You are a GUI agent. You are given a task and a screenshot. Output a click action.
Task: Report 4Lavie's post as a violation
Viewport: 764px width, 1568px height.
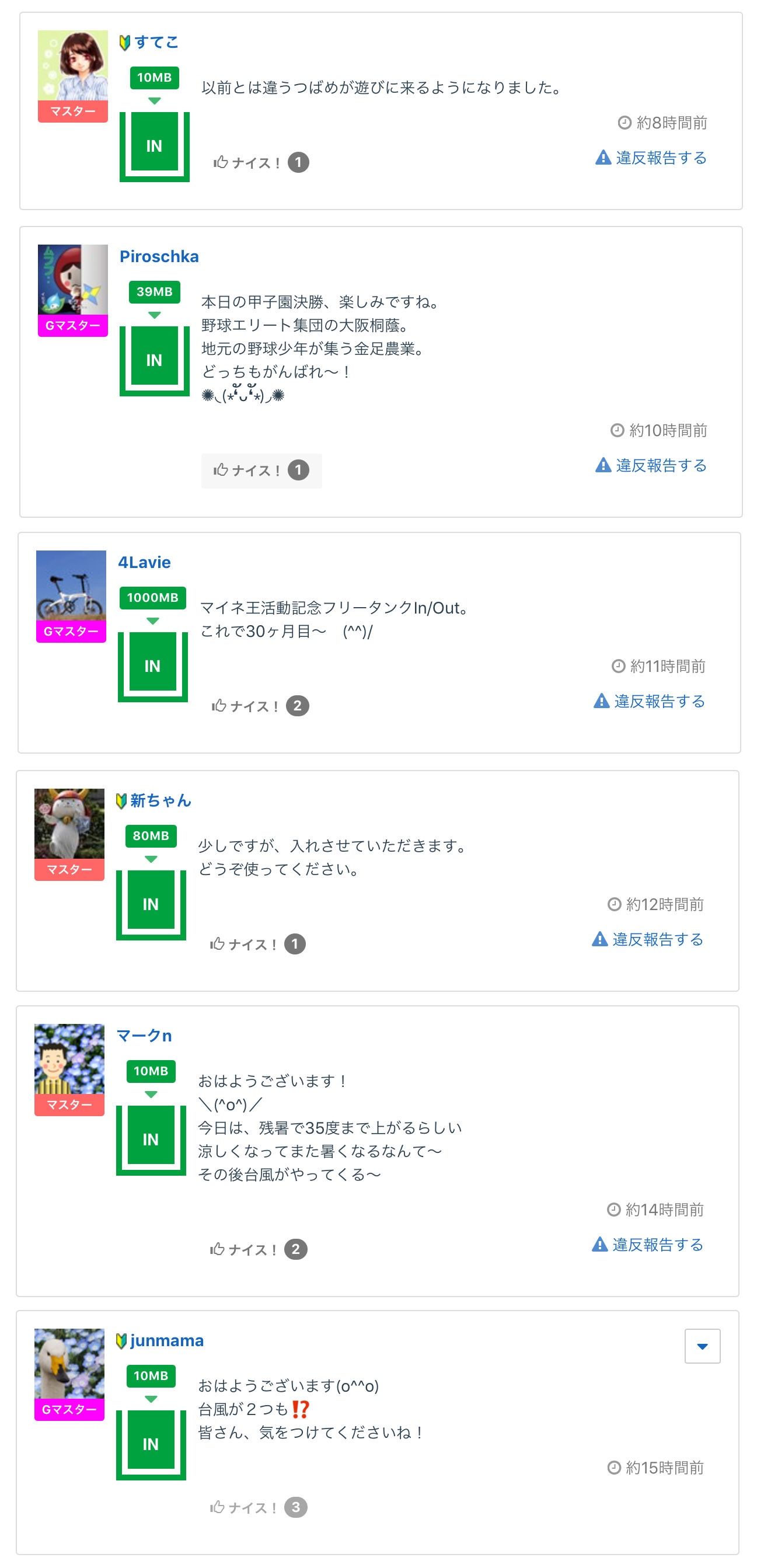point(649,701)
